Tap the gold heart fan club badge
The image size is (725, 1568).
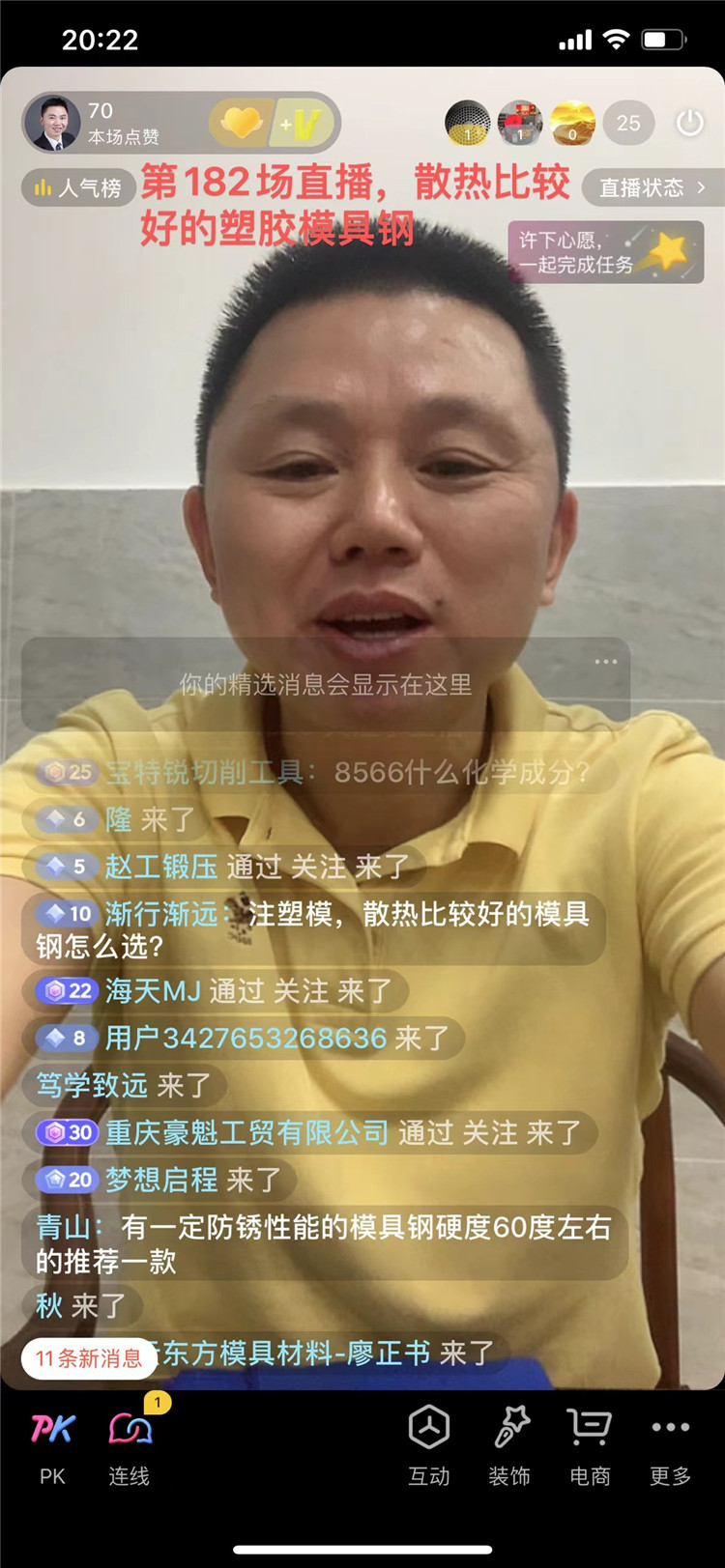(x=242, y=123)
